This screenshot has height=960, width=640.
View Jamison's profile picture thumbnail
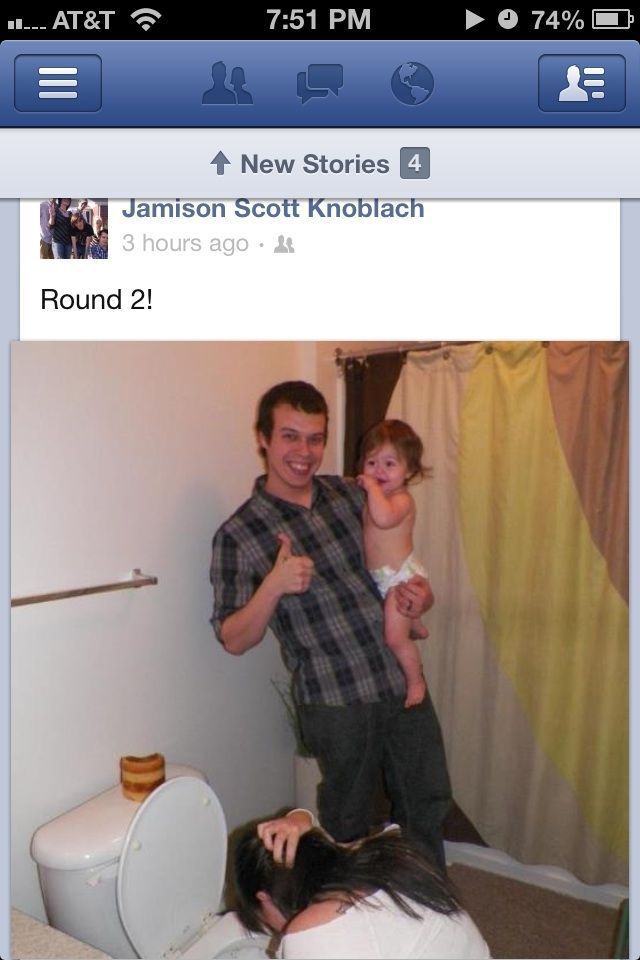[x=74, y=229]
